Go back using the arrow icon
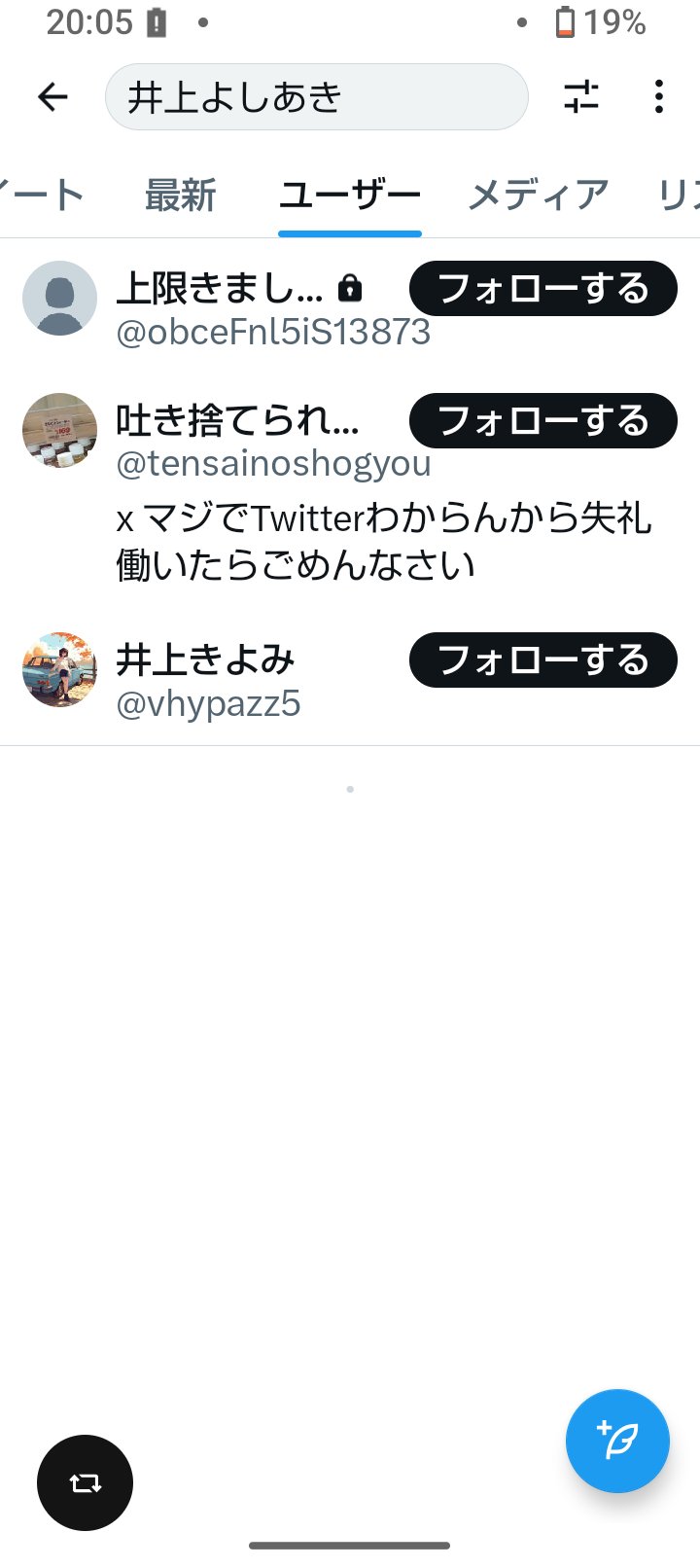The width and height of the screenshot is (700, 1568). 52,96
